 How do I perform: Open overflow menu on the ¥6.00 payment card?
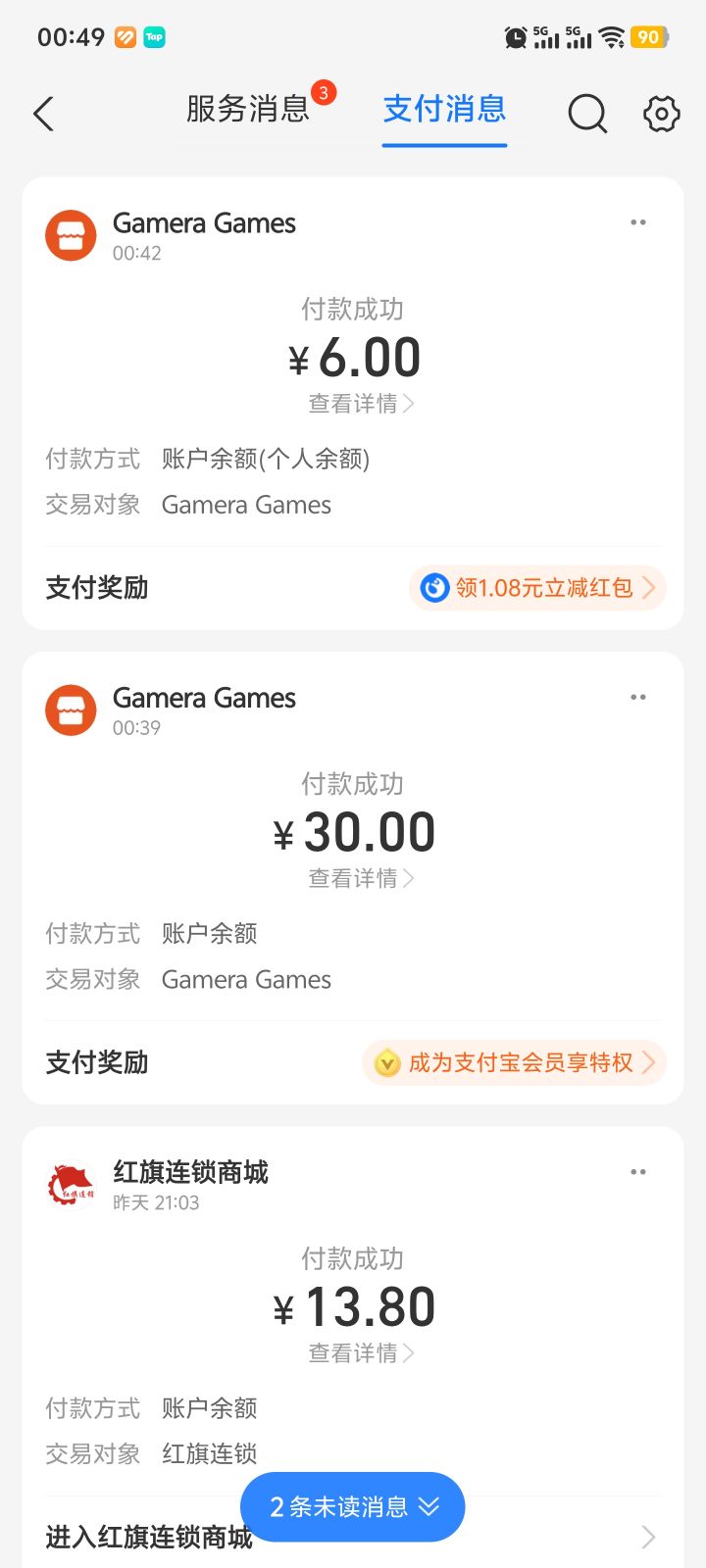click(x=638, y=222)
